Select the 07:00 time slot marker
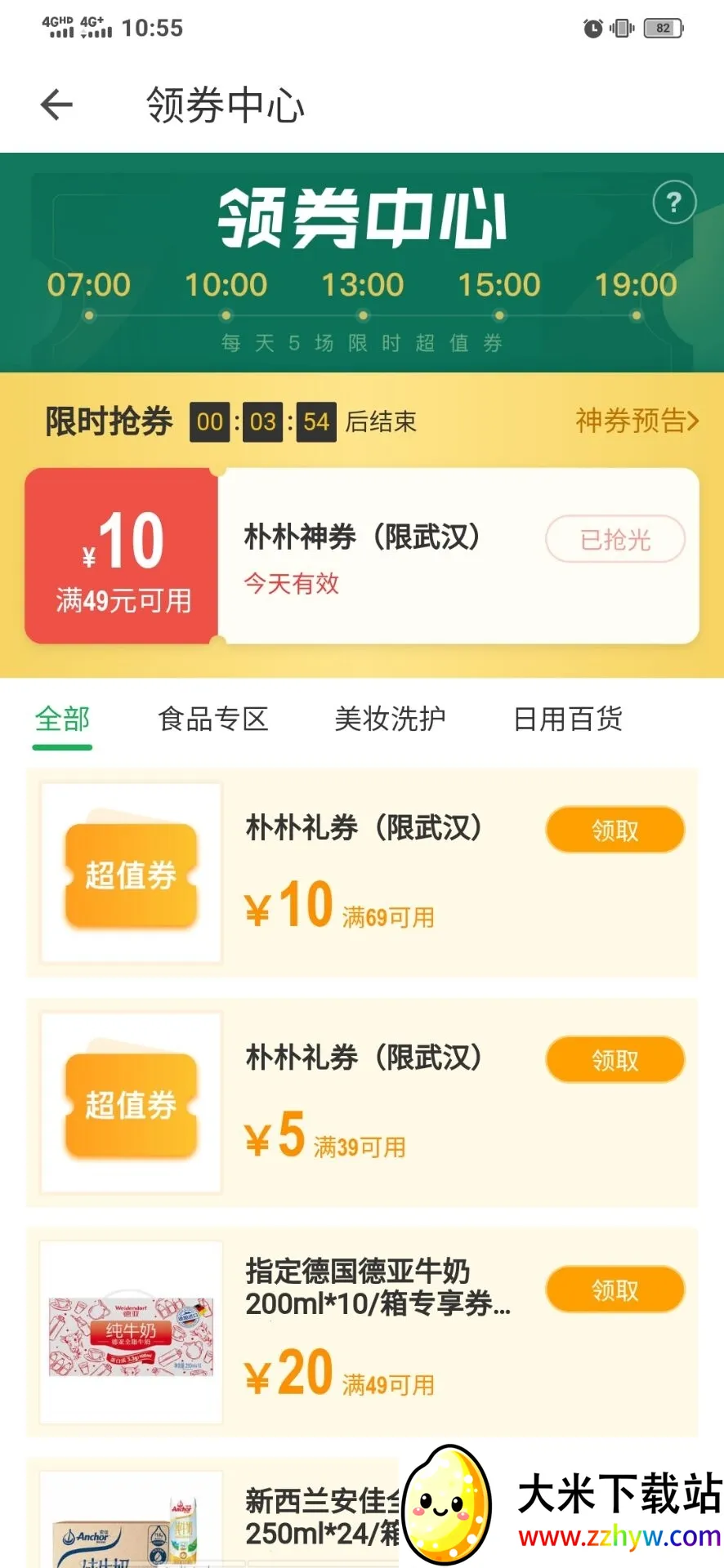This screenshot has width=724, height=1568. tap(88, 285)
